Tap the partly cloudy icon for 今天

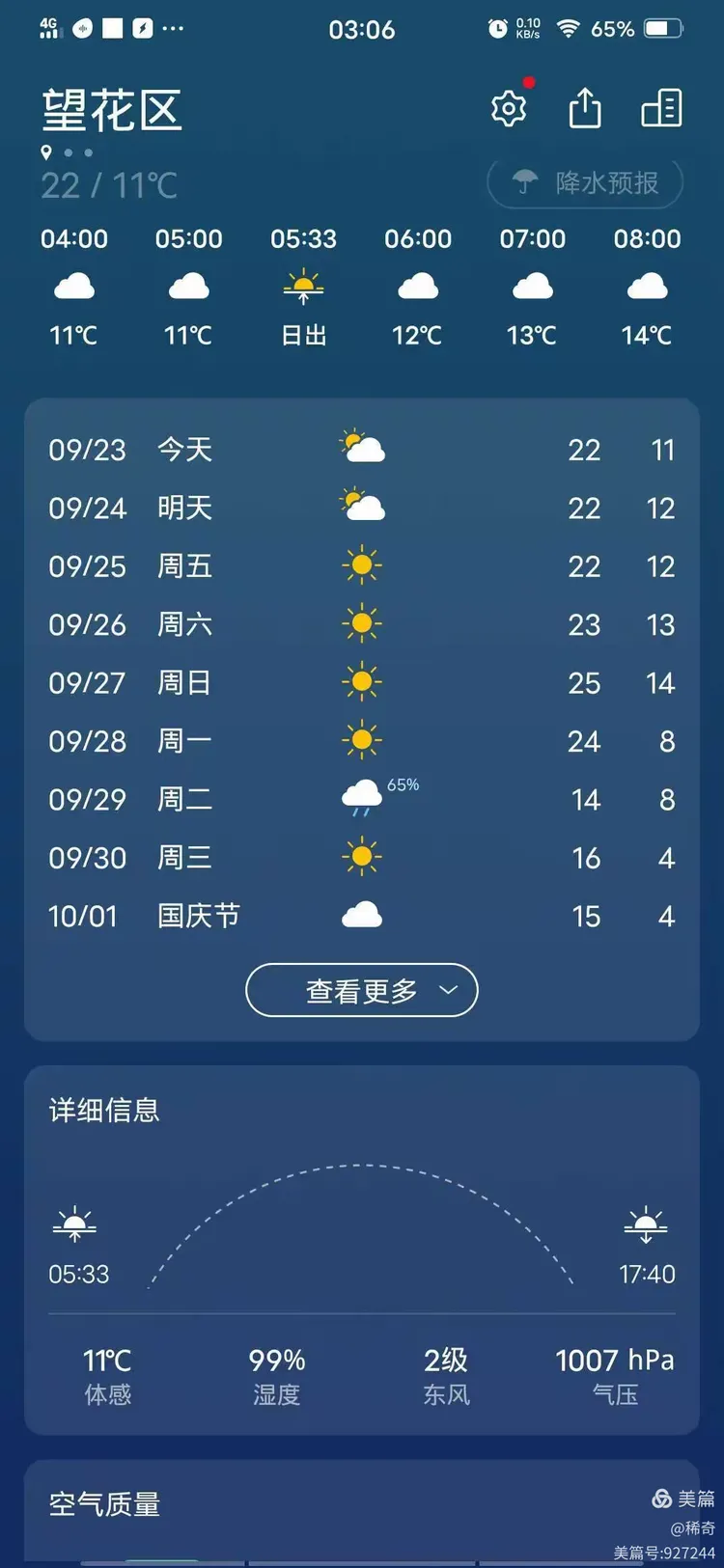(361, 446)
